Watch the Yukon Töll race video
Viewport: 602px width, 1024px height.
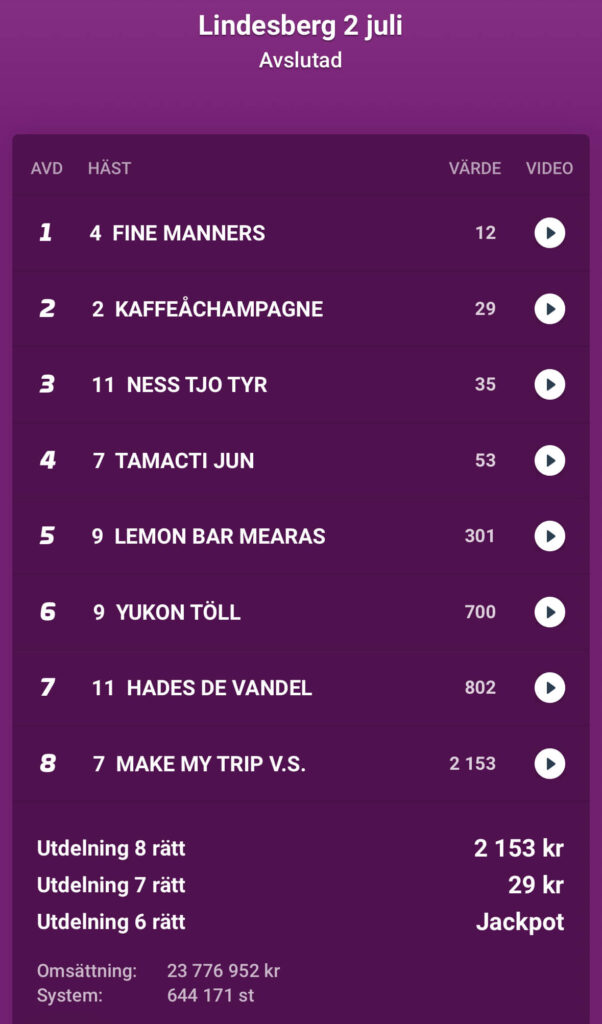[x=549, y=611]
